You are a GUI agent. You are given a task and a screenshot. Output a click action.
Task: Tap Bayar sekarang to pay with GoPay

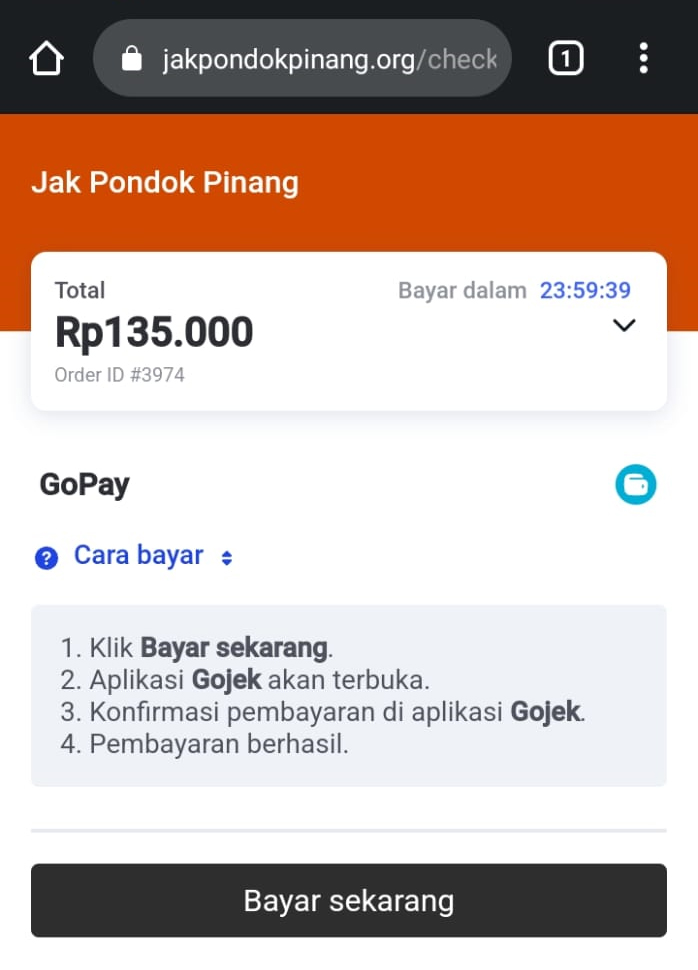pyautogui.click(x=348, y=900)
